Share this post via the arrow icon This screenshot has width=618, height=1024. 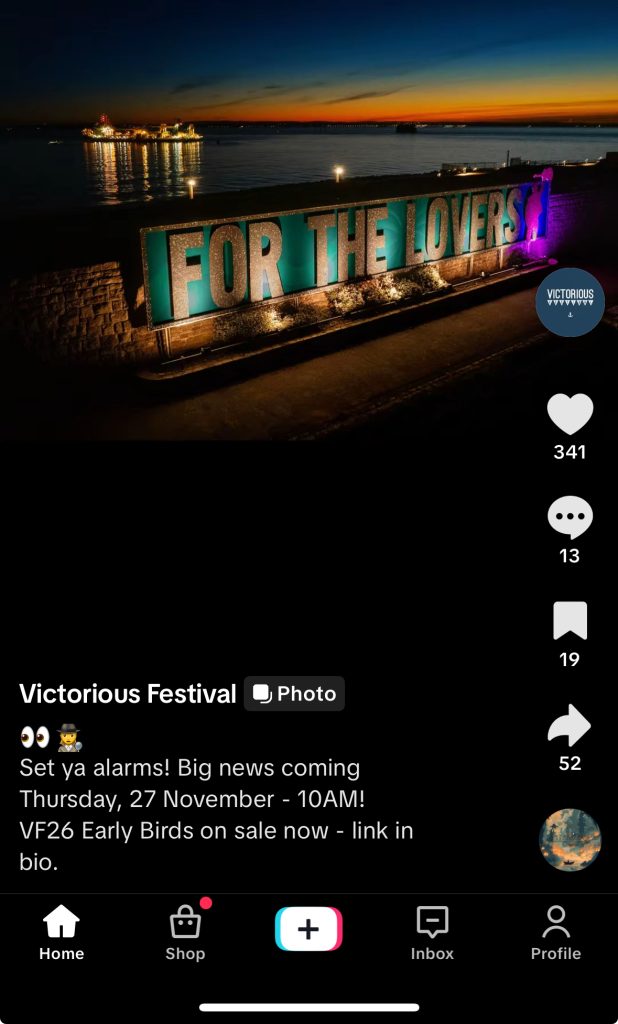coord(570,726)
